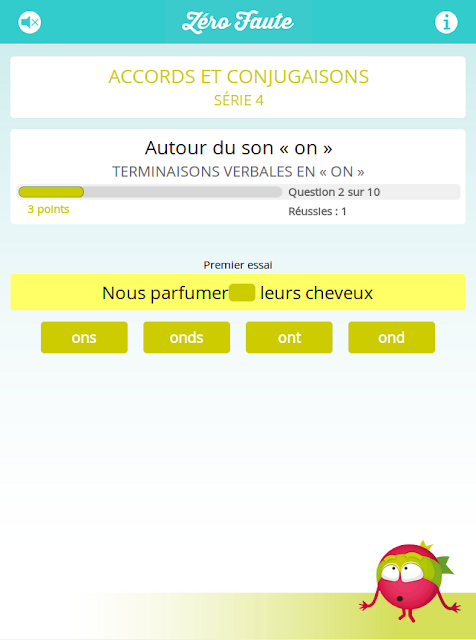476x640 pixels.
Task: Pick the "ont" option
Action: 289,337
